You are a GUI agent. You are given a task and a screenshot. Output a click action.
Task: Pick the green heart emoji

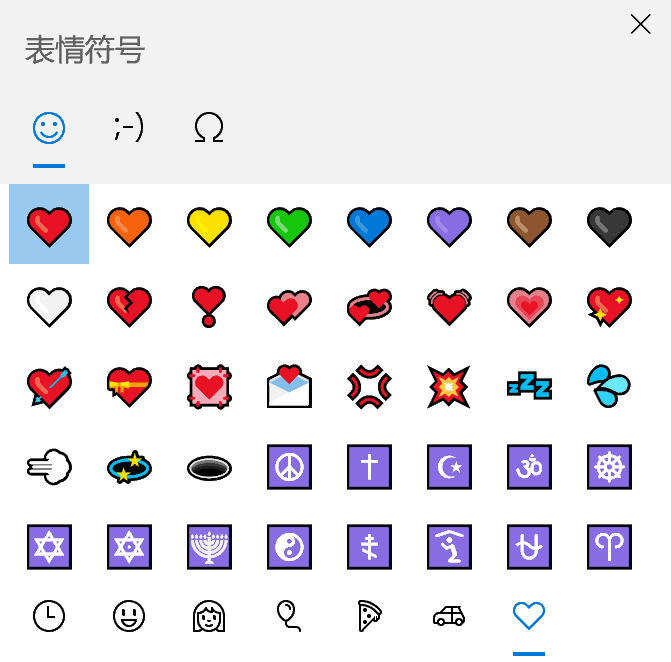[x=289, y=225]
